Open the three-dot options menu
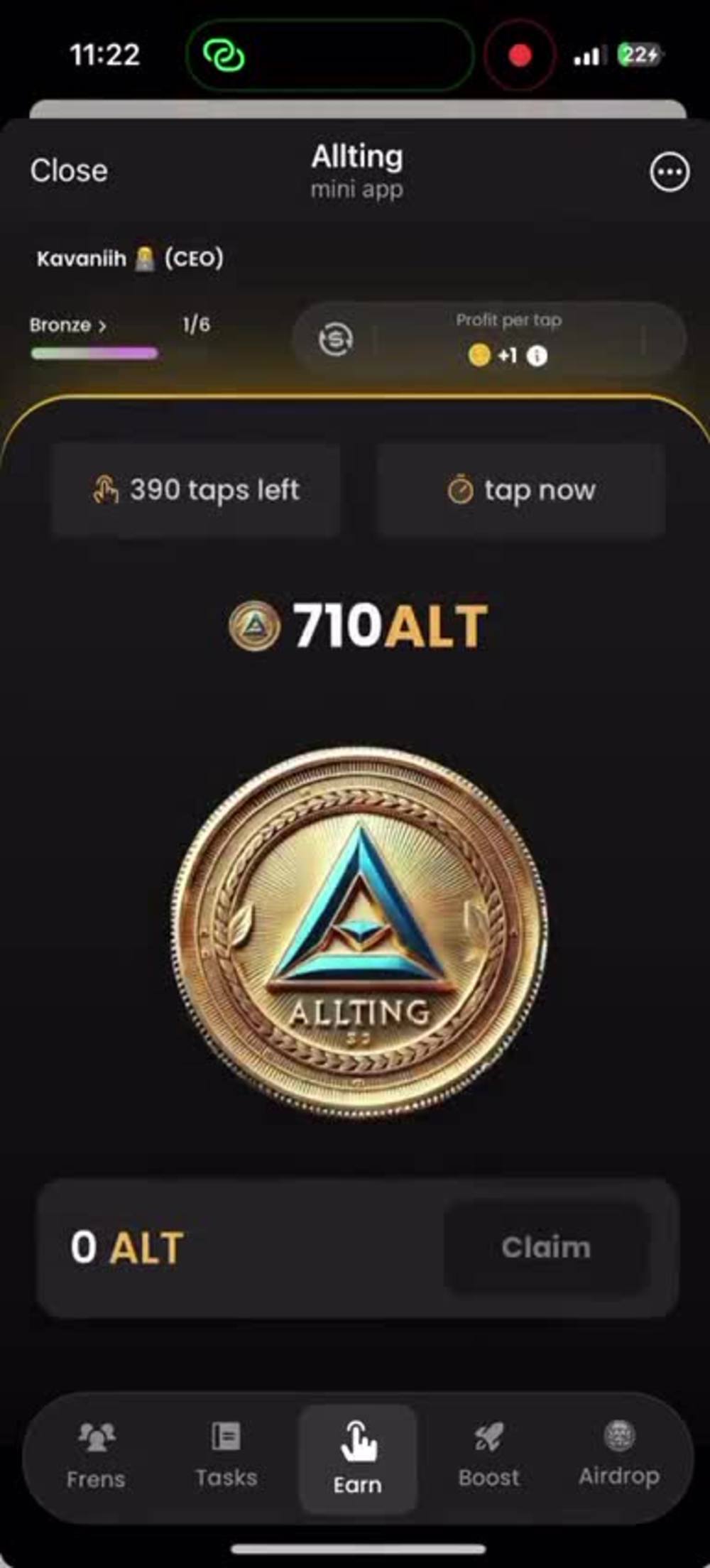 click(669, 172)
